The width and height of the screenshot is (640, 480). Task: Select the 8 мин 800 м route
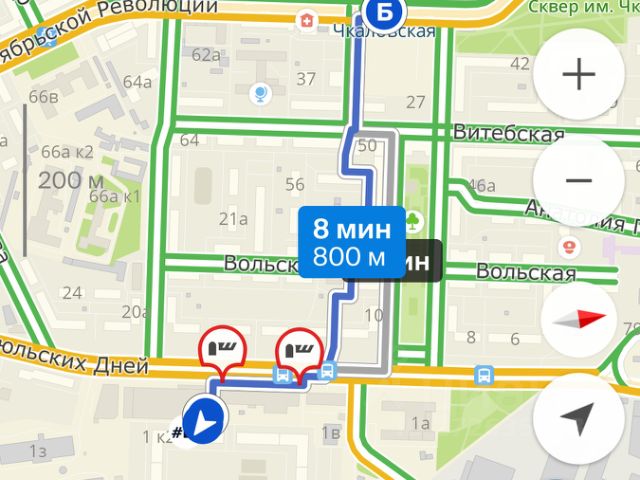click(349, 241)
